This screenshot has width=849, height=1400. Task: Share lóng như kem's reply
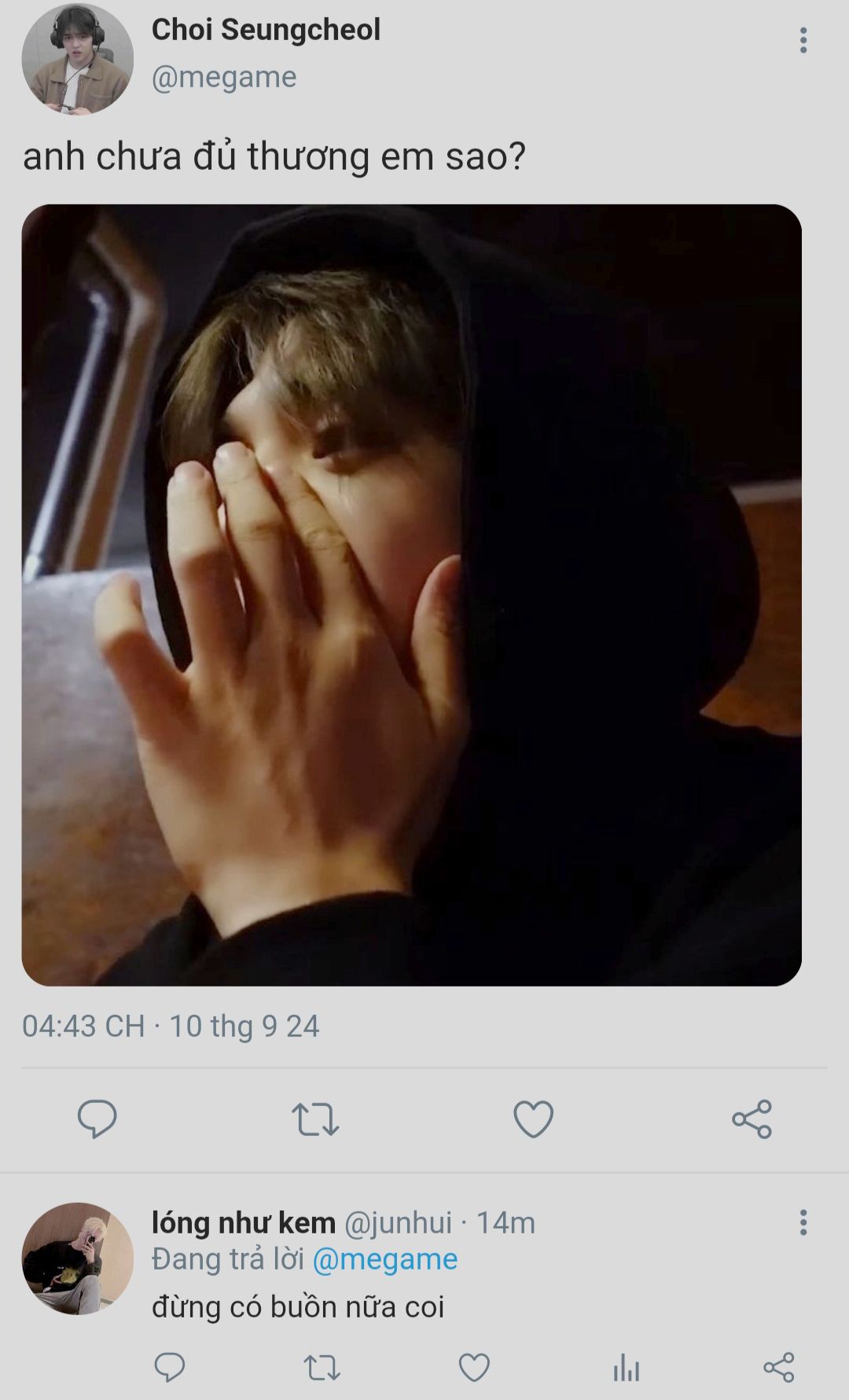pos(779,1368)
